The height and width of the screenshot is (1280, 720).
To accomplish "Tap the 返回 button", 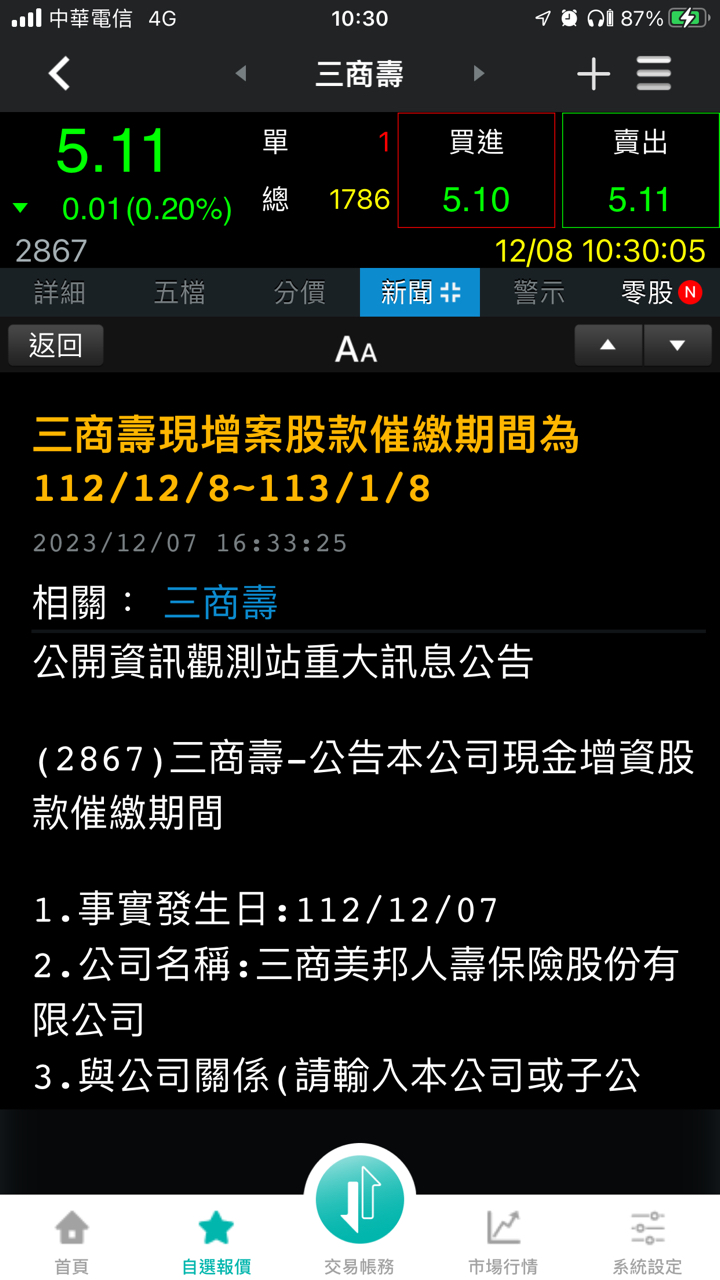I will click(x=55, y=346).
